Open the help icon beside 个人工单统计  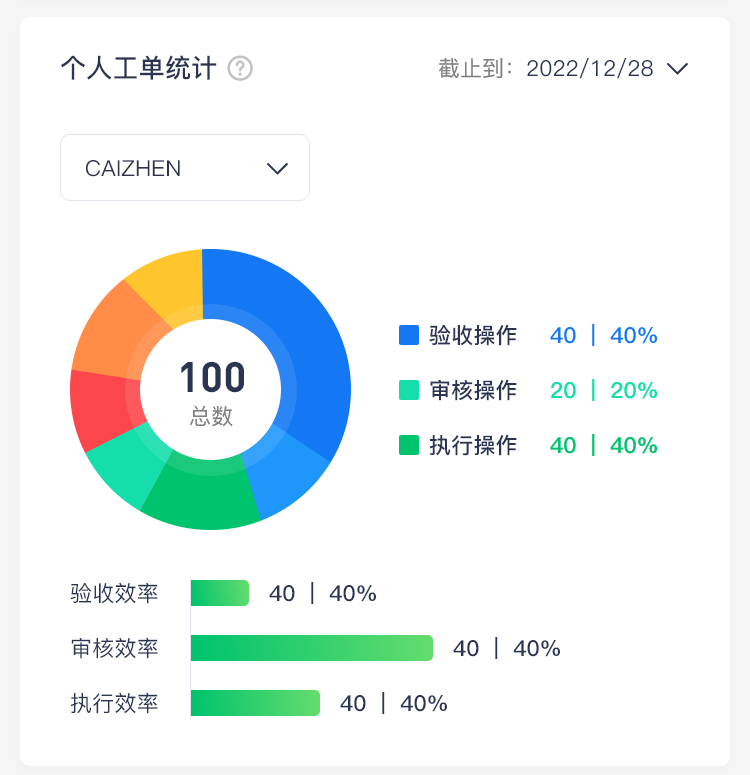pyautogui.click(x=240, y=69)
